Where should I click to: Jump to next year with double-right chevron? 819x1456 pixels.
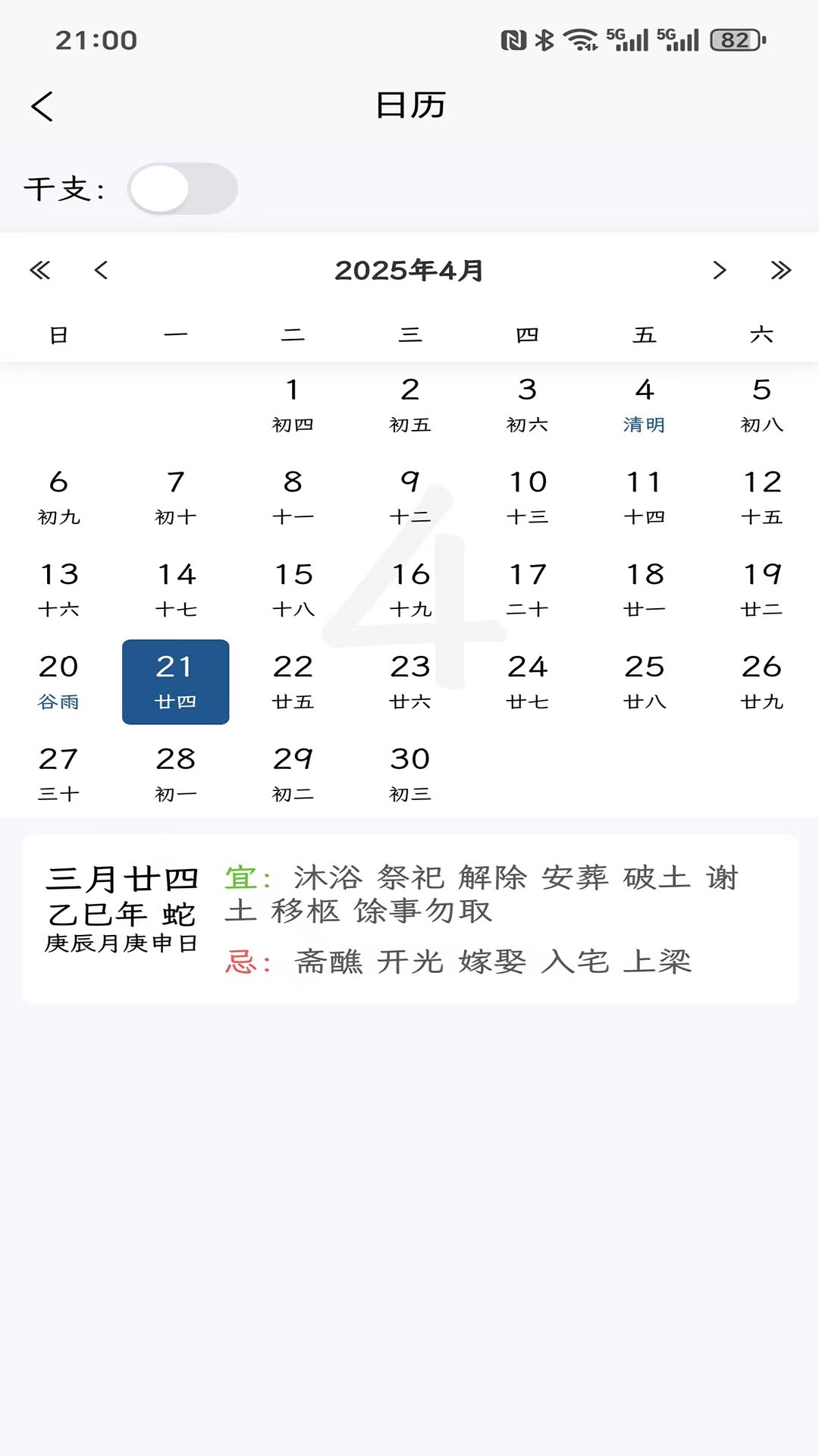[x=780, y=271]
